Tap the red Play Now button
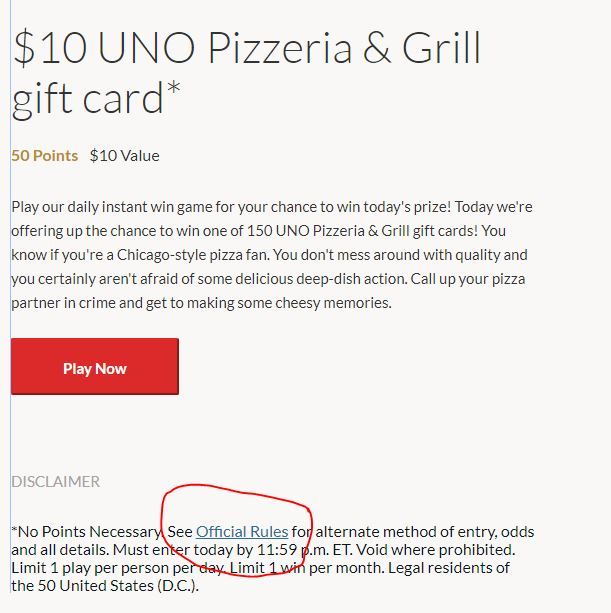This screenshot has height=613, width=611. 95,367
